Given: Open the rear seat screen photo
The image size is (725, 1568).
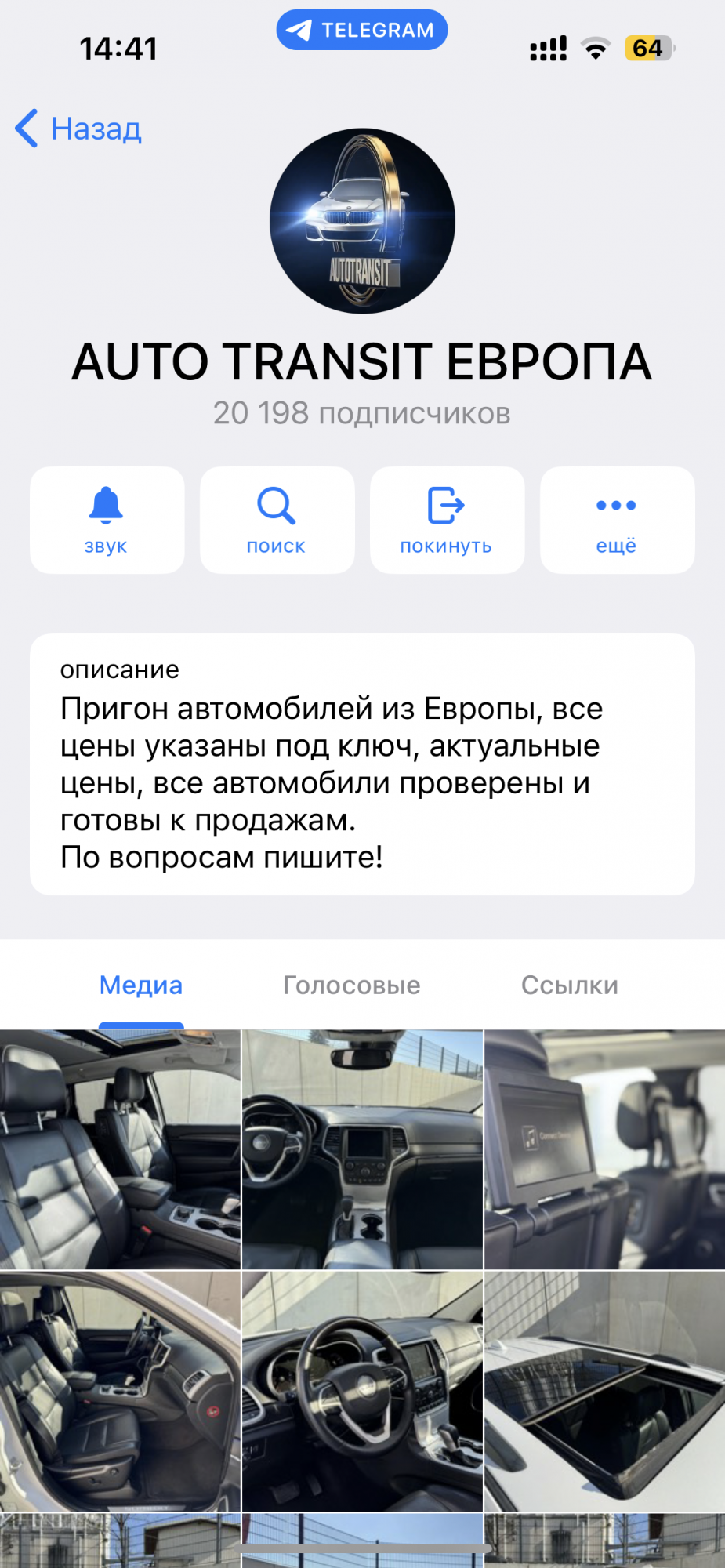Looking at the screenshot, I should (604, 1149).
